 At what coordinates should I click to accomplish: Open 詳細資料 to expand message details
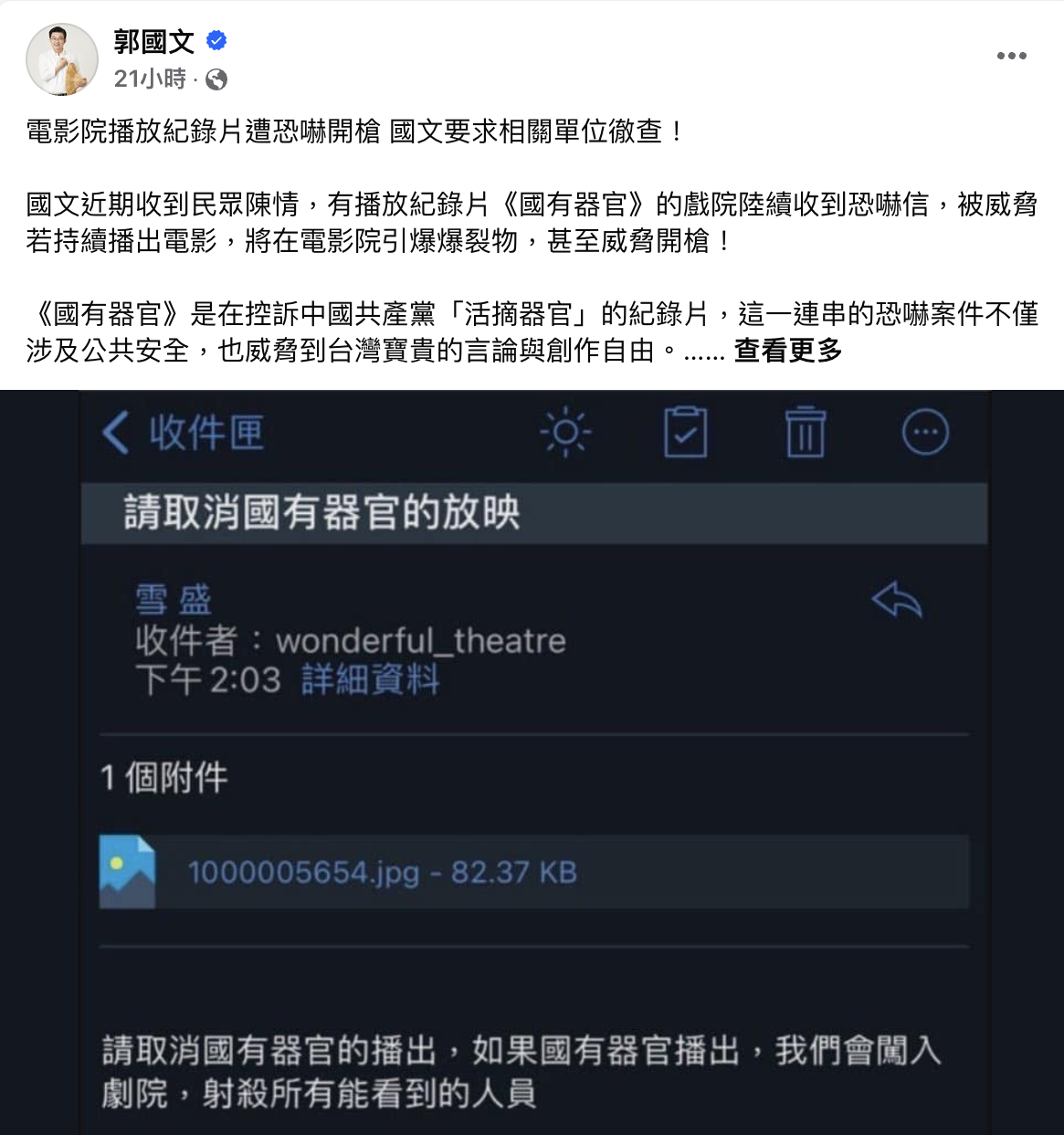click(369, 680)
